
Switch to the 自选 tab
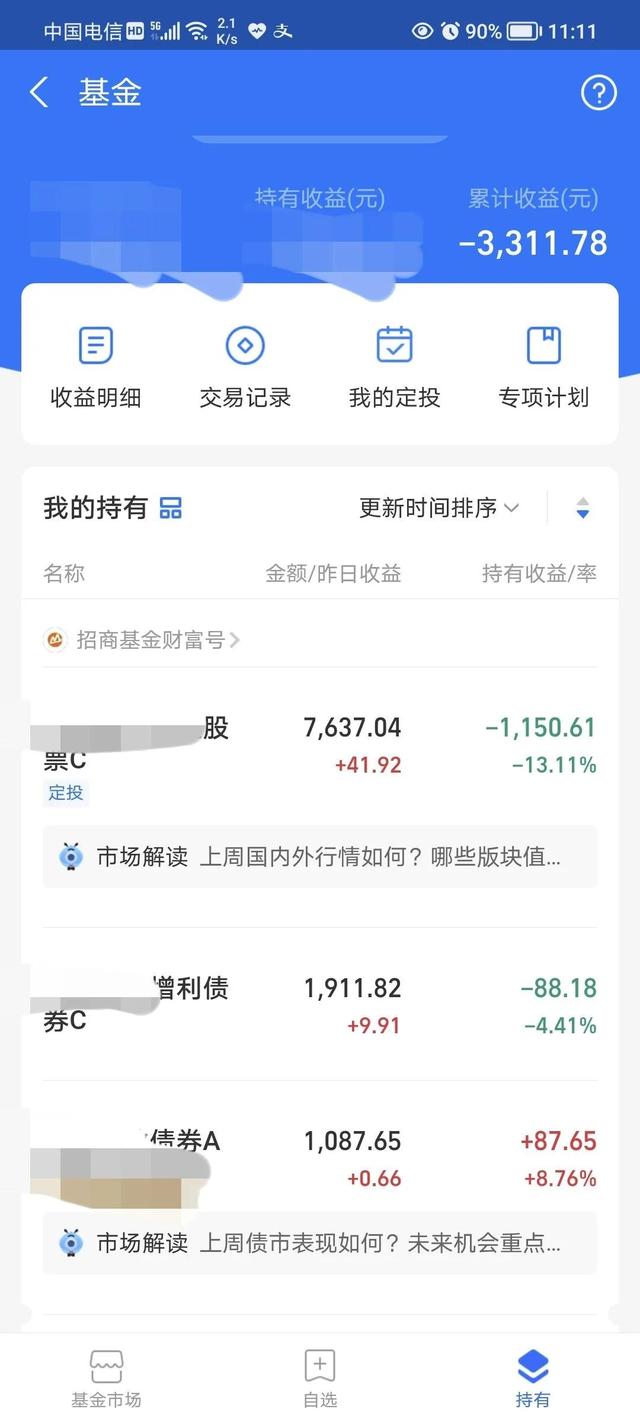[320, 1378]
